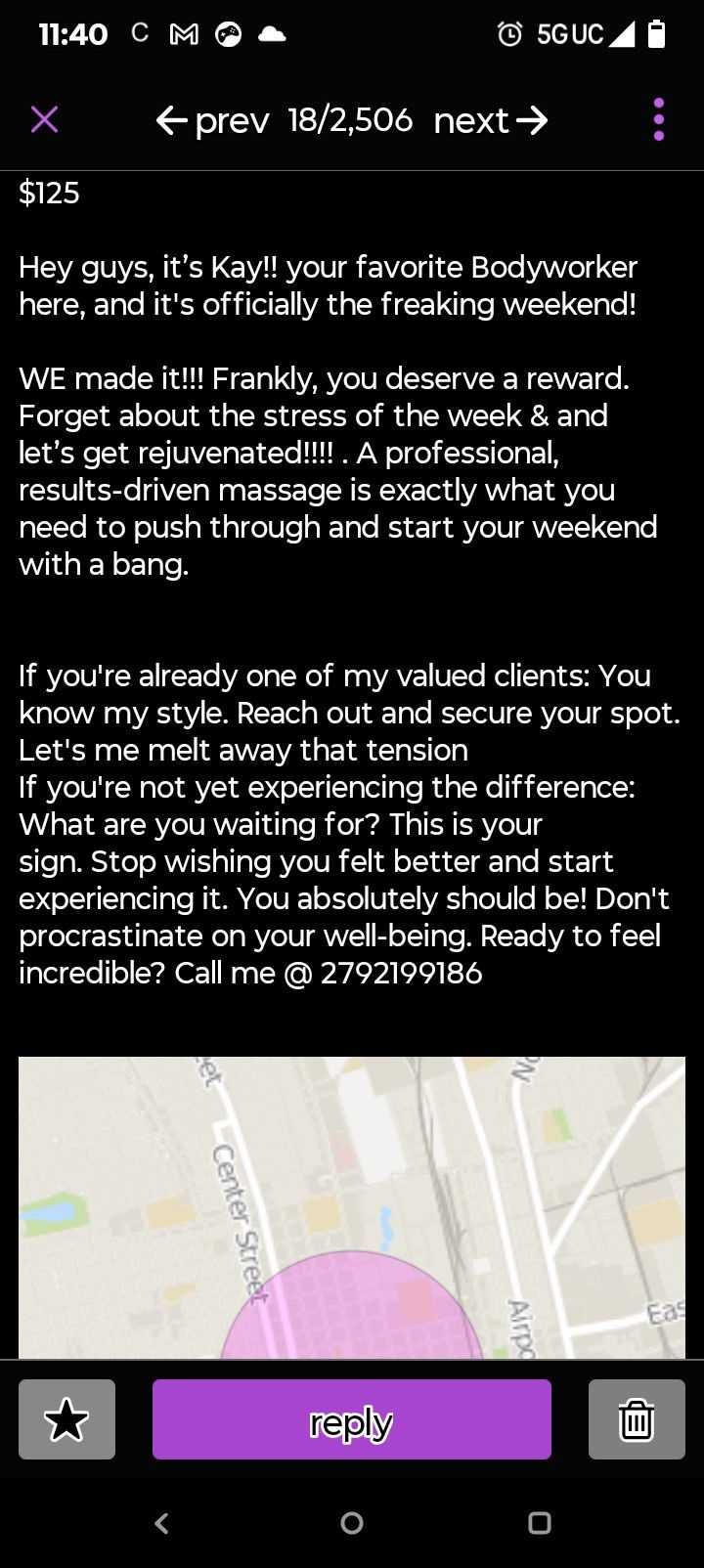704x1568 pixels.
Task: Favorite this posting with the star
Action: (x=66, y=1419)
